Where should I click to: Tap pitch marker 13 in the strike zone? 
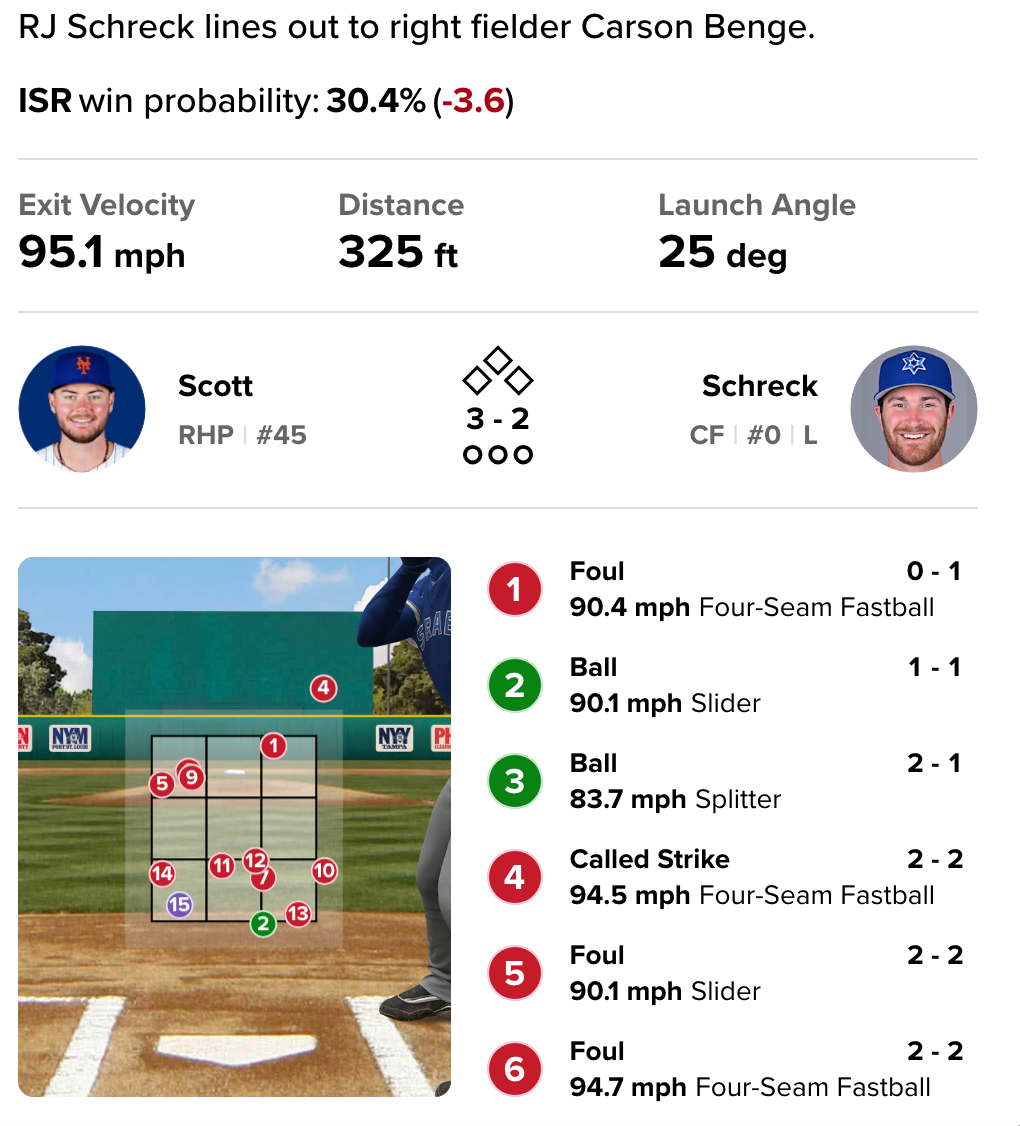pos(298,913)
